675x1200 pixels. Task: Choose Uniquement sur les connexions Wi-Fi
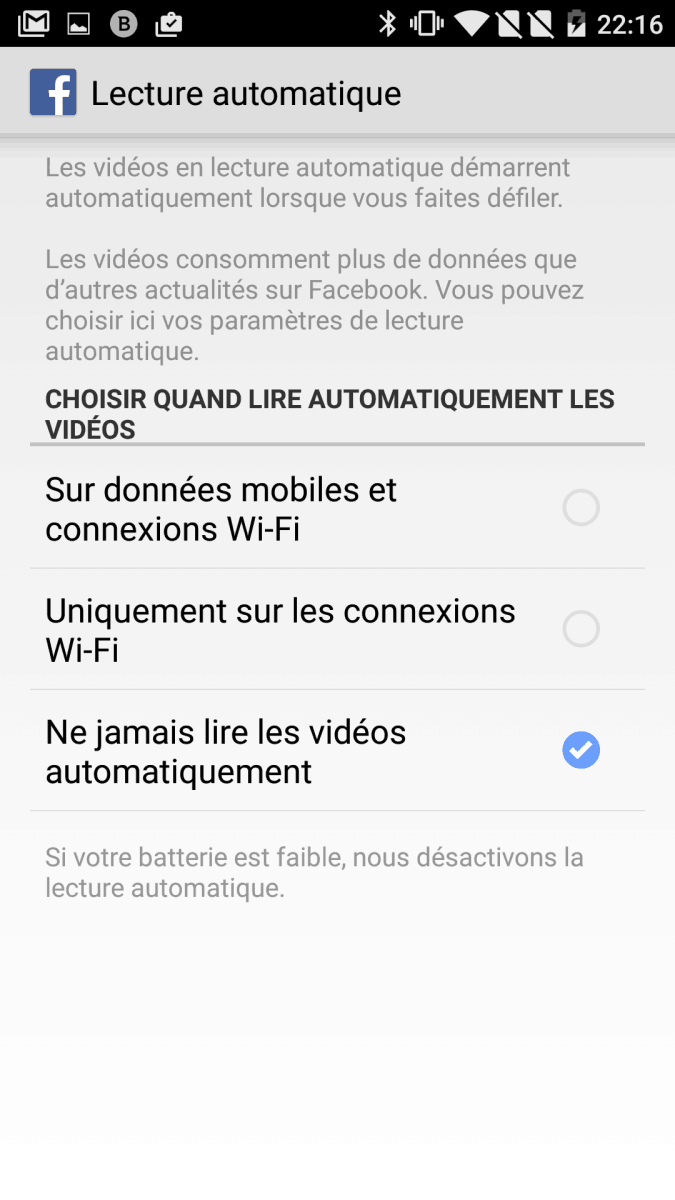[x=337, y=629]
